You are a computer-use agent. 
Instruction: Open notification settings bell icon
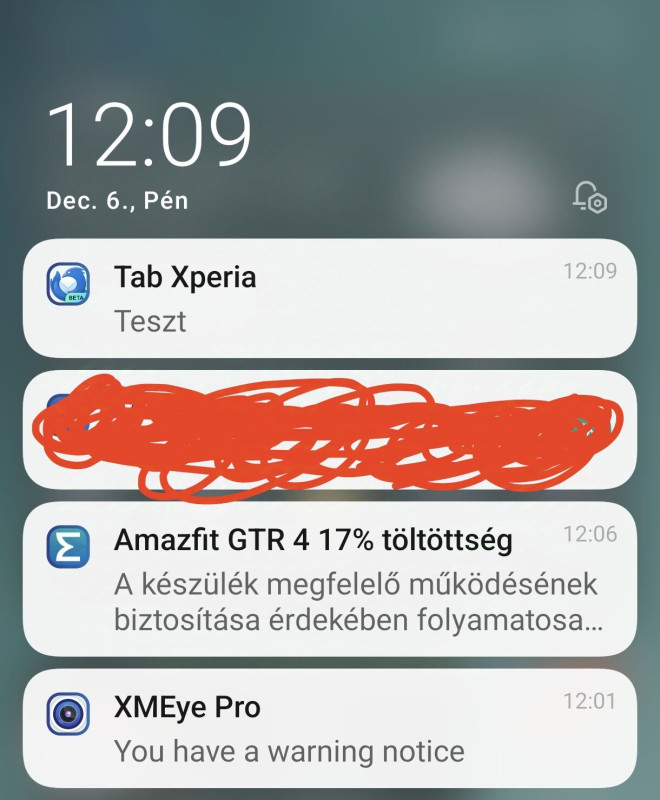coord(590,197)
